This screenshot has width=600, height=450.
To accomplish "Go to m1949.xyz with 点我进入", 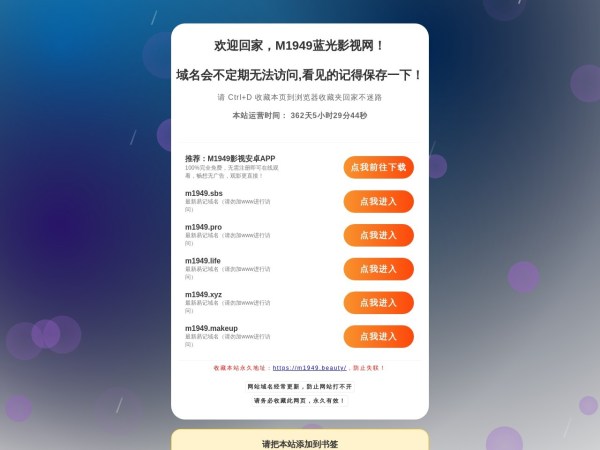I will click(378, 302).
